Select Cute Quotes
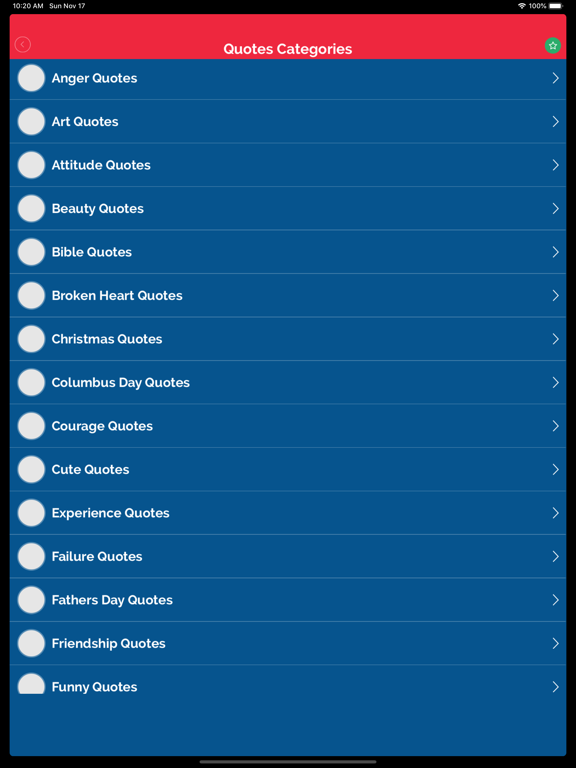This screenshot has height=768, width=576. [x=288, y=469]
